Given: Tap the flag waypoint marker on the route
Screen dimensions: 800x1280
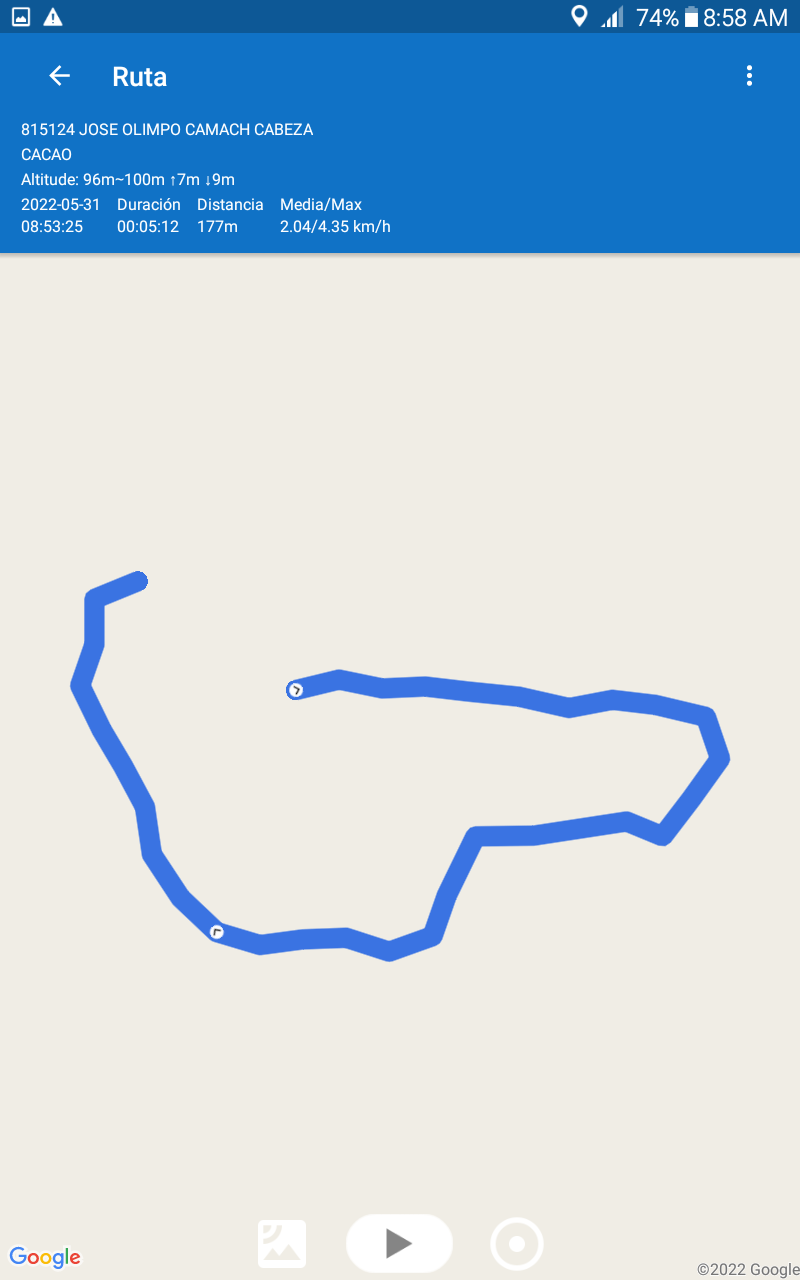Looking at the screenshot, I should click(217, 932).
